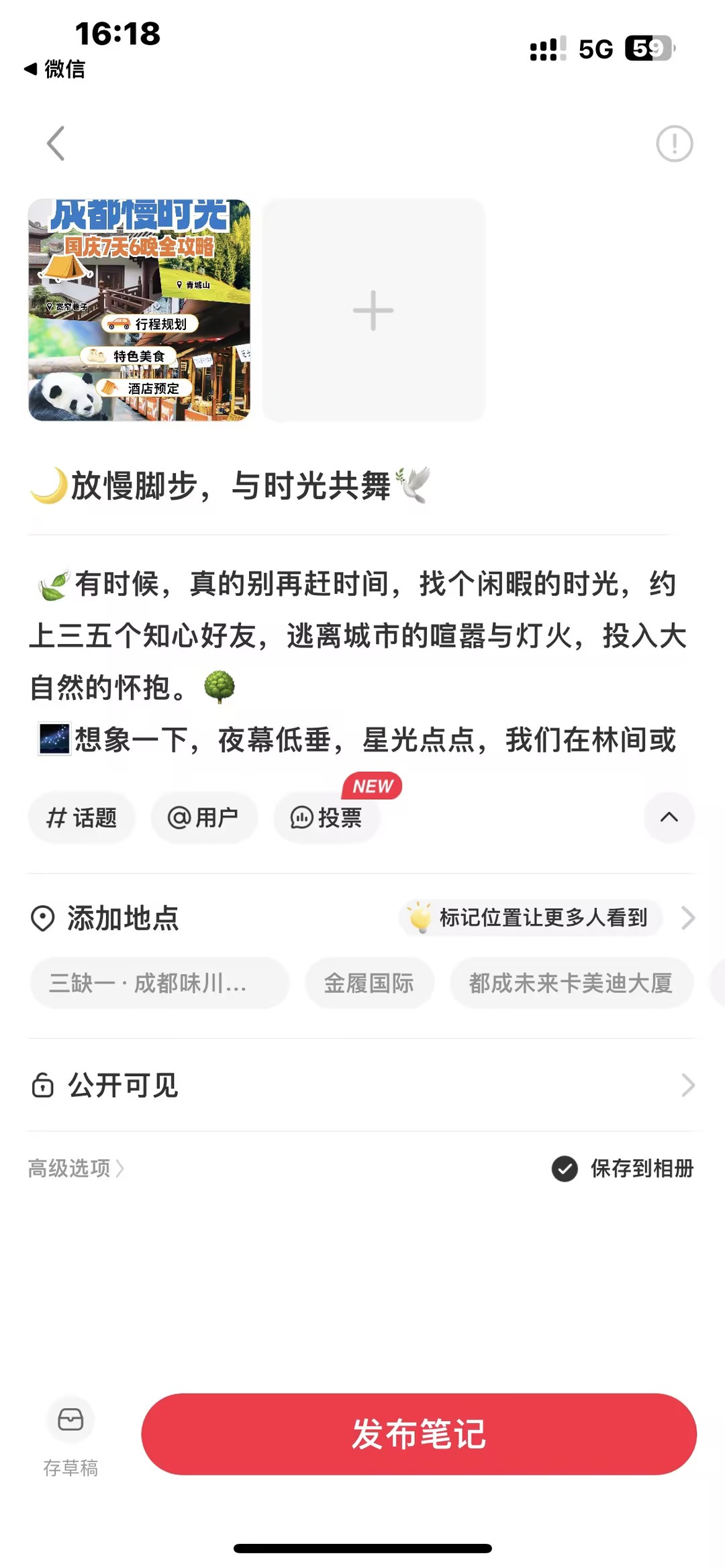Select location 三缺一·成都味川
The width and height of the screenshot is (725, 1568).
[159, 983]
